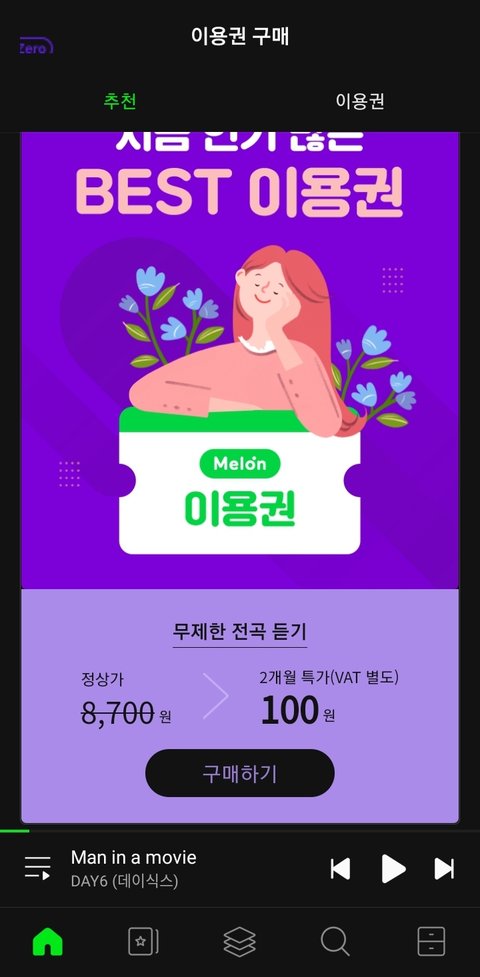Tap the Zero badge at top left

coord(36,46)
